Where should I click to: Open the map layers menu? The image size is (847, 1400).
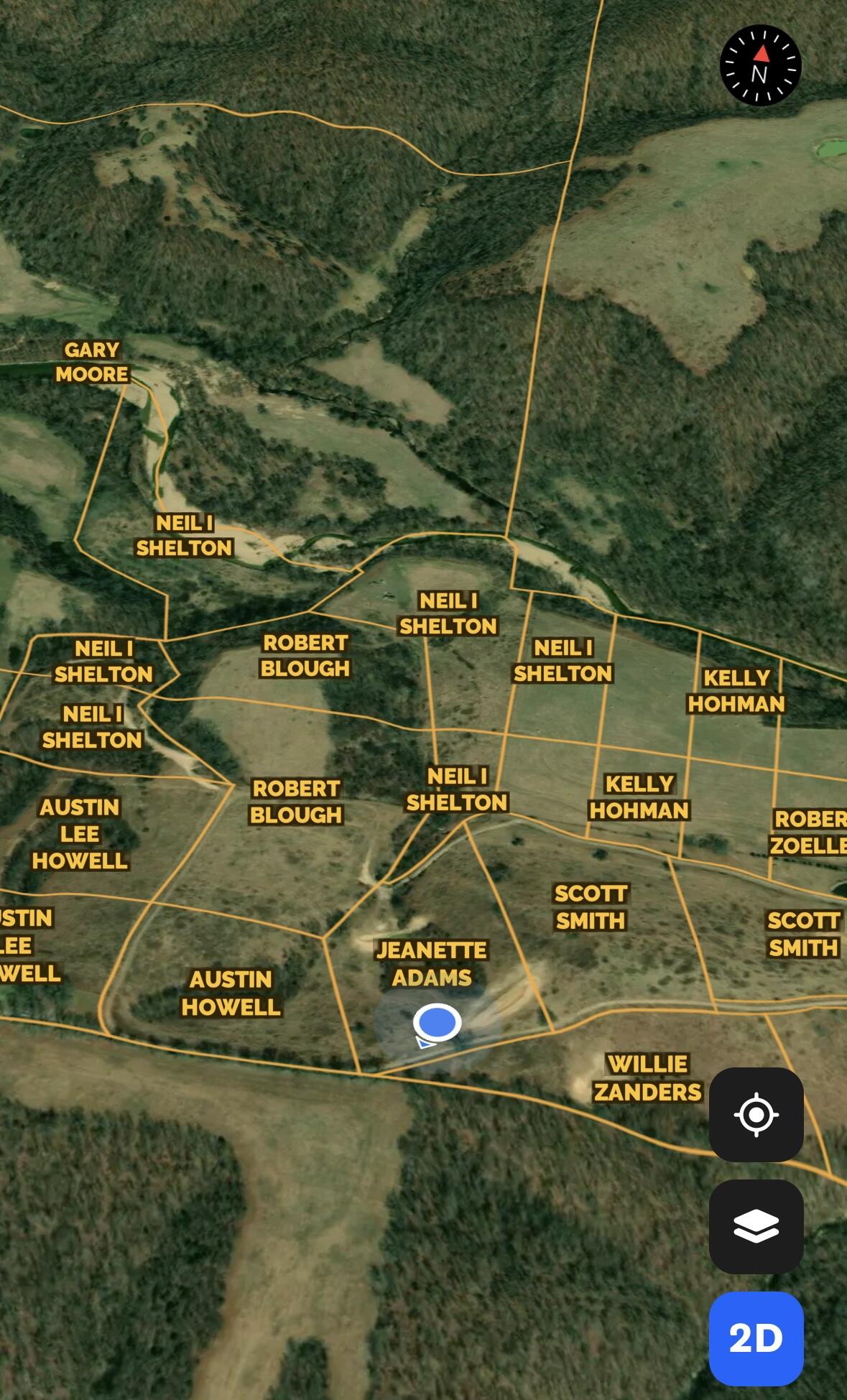click(756, 1226)
